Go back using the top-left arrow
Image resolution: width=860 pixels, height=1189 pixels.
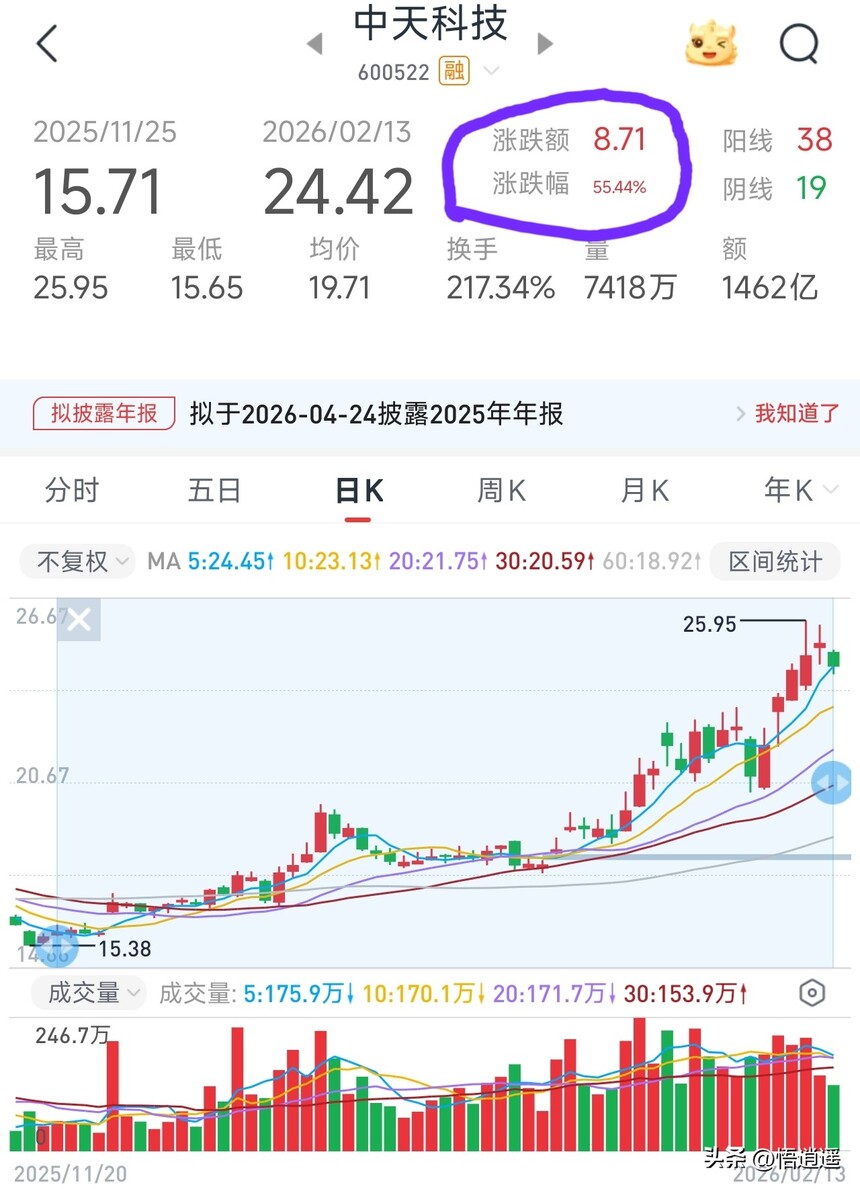(x=47, y=44)
